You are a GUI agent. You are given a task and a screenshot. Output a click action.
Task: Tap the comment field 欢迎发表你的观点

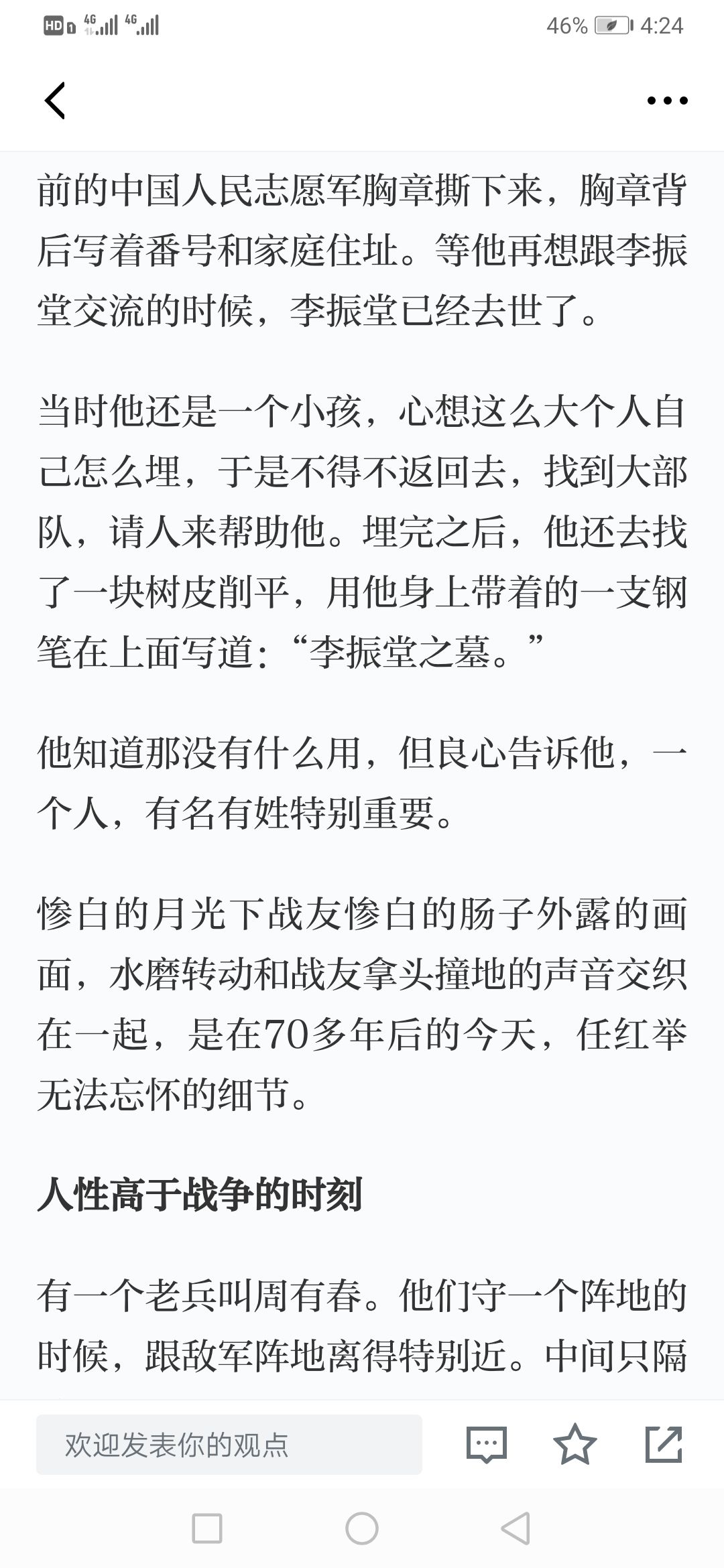point(229,1445)
